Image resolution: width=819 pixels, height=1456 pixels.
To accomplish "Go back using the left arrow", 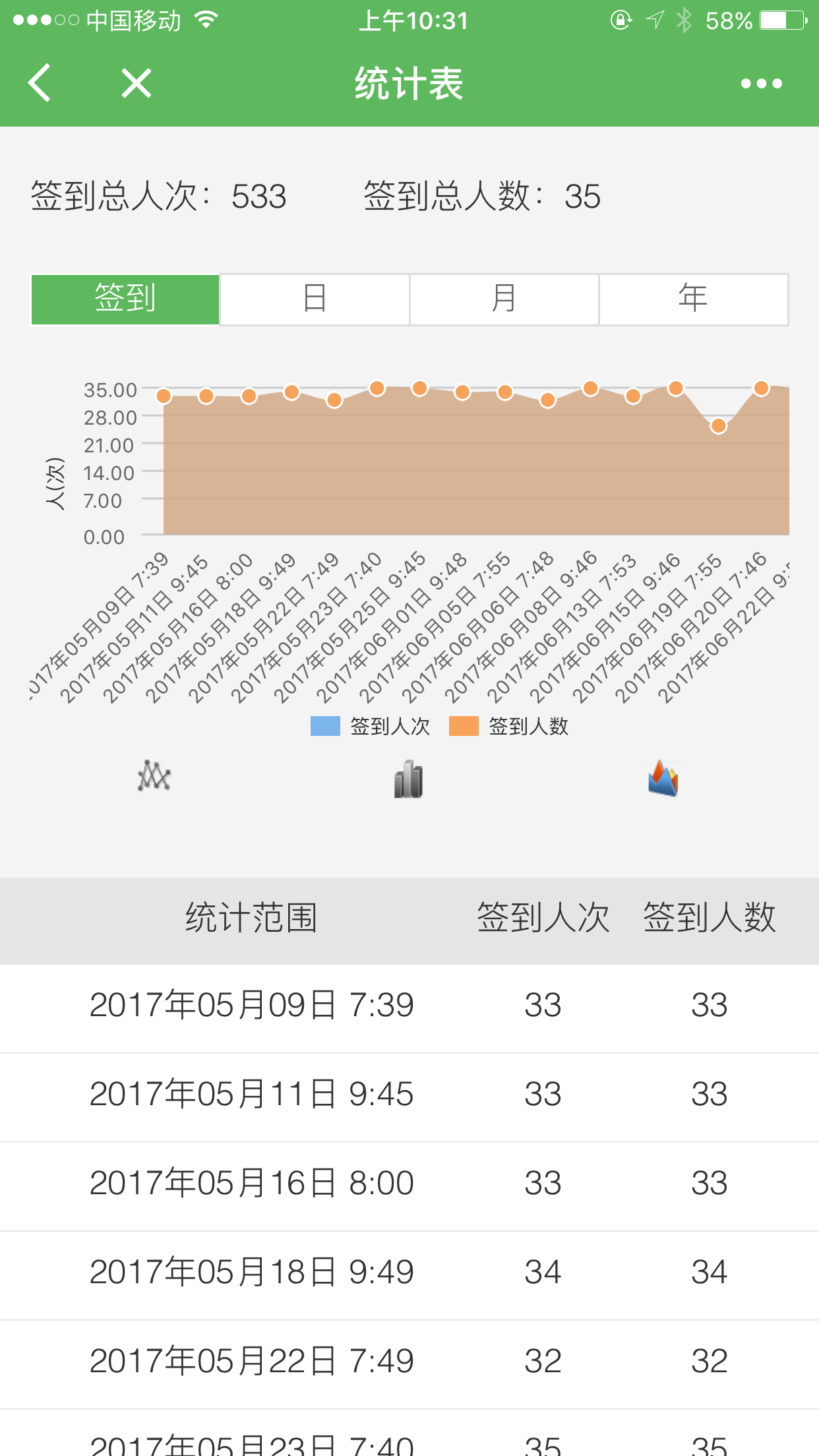I will [40, 83].
